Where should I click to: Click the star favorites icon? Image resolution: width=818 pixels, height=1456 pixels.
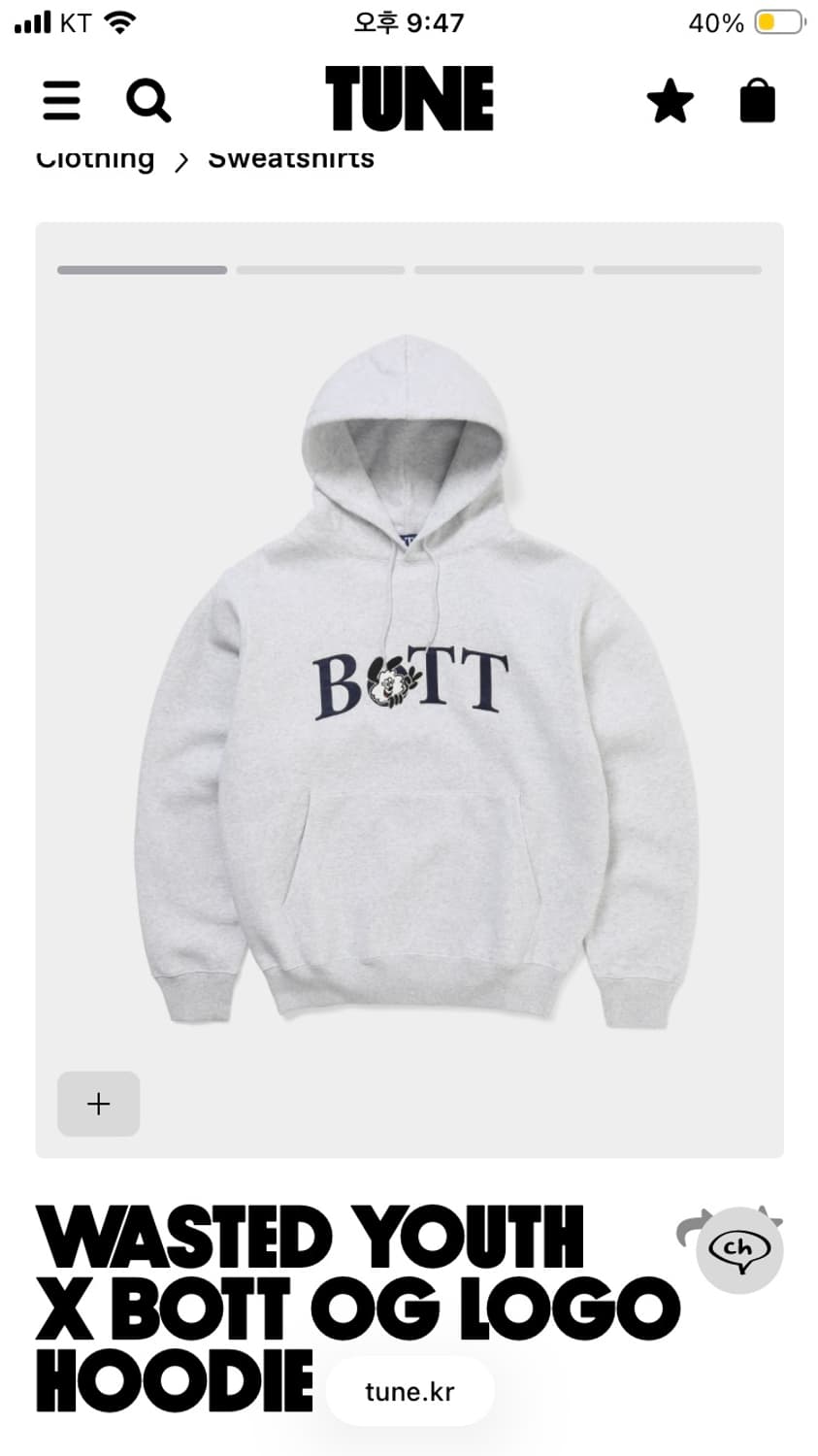click(x=671, y=100)
